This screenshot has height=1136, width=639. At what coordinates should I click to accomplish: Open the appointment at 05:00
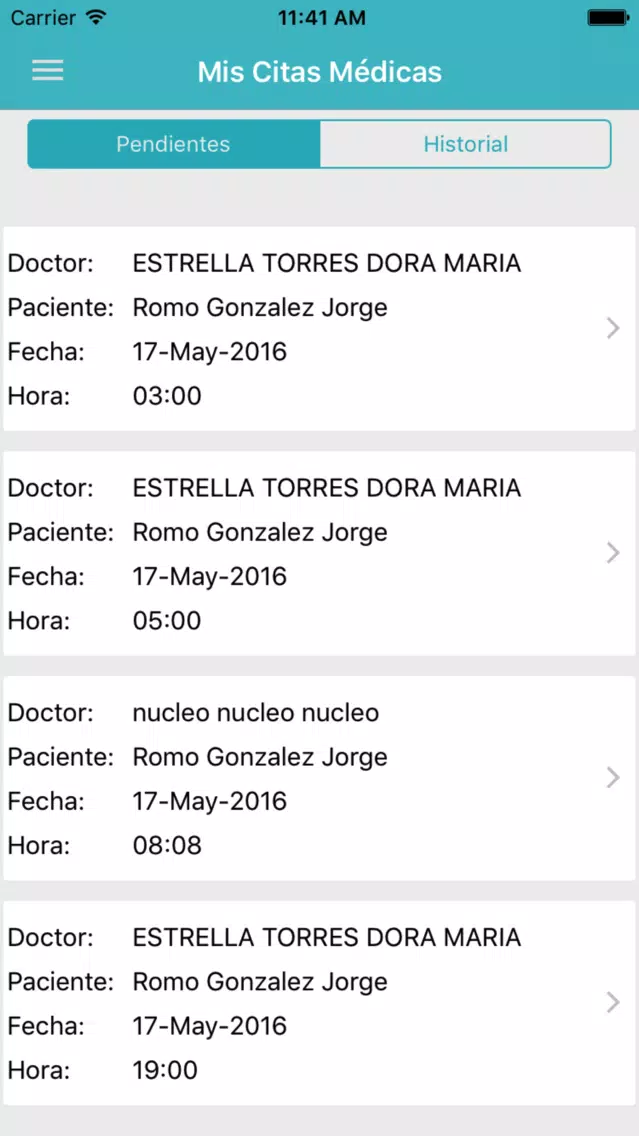(x=320, y=554)
